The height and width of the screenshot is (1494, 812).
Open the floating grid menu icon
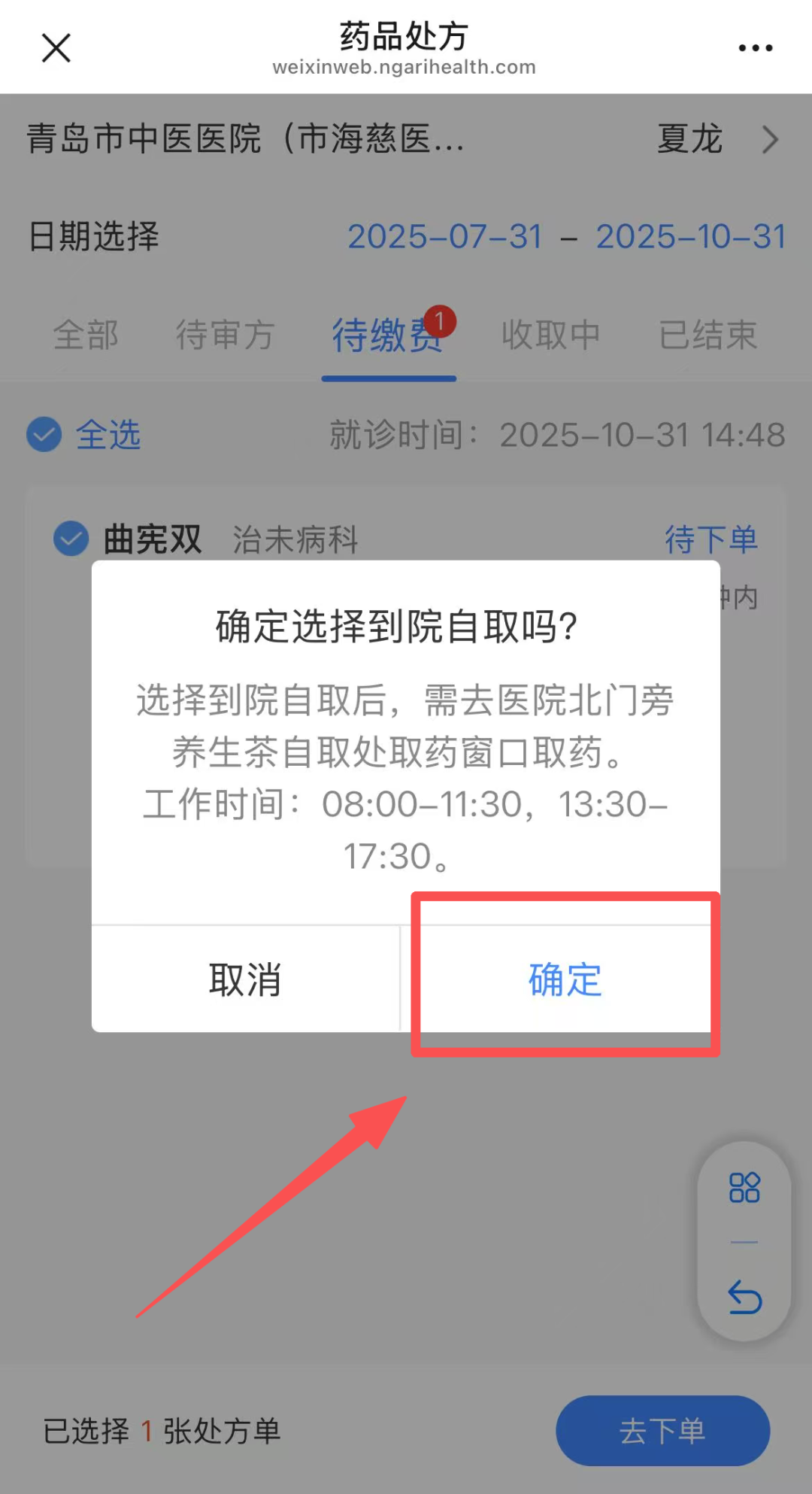744,1188
